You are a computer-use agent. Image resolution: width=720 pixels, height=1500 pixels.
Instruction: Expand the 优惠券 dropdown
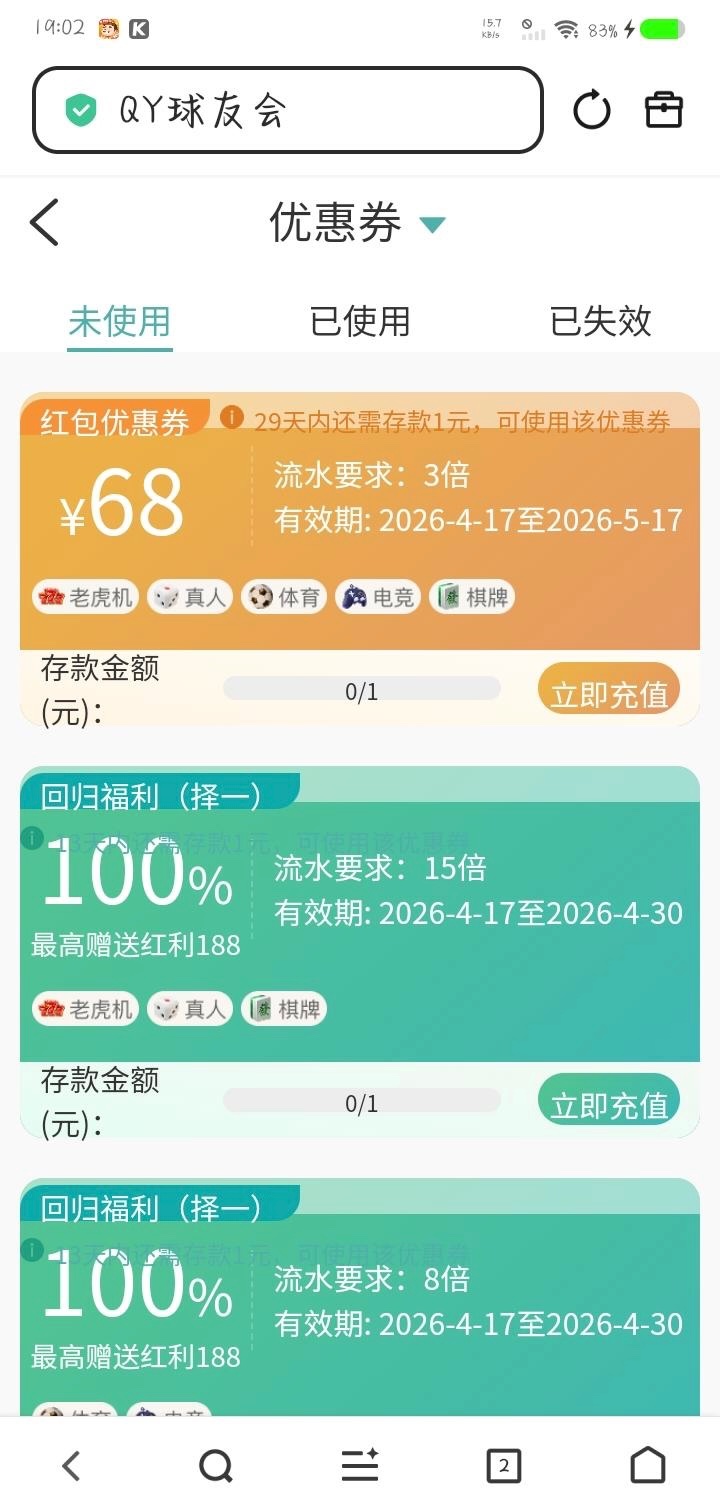(x=432, y=224)
